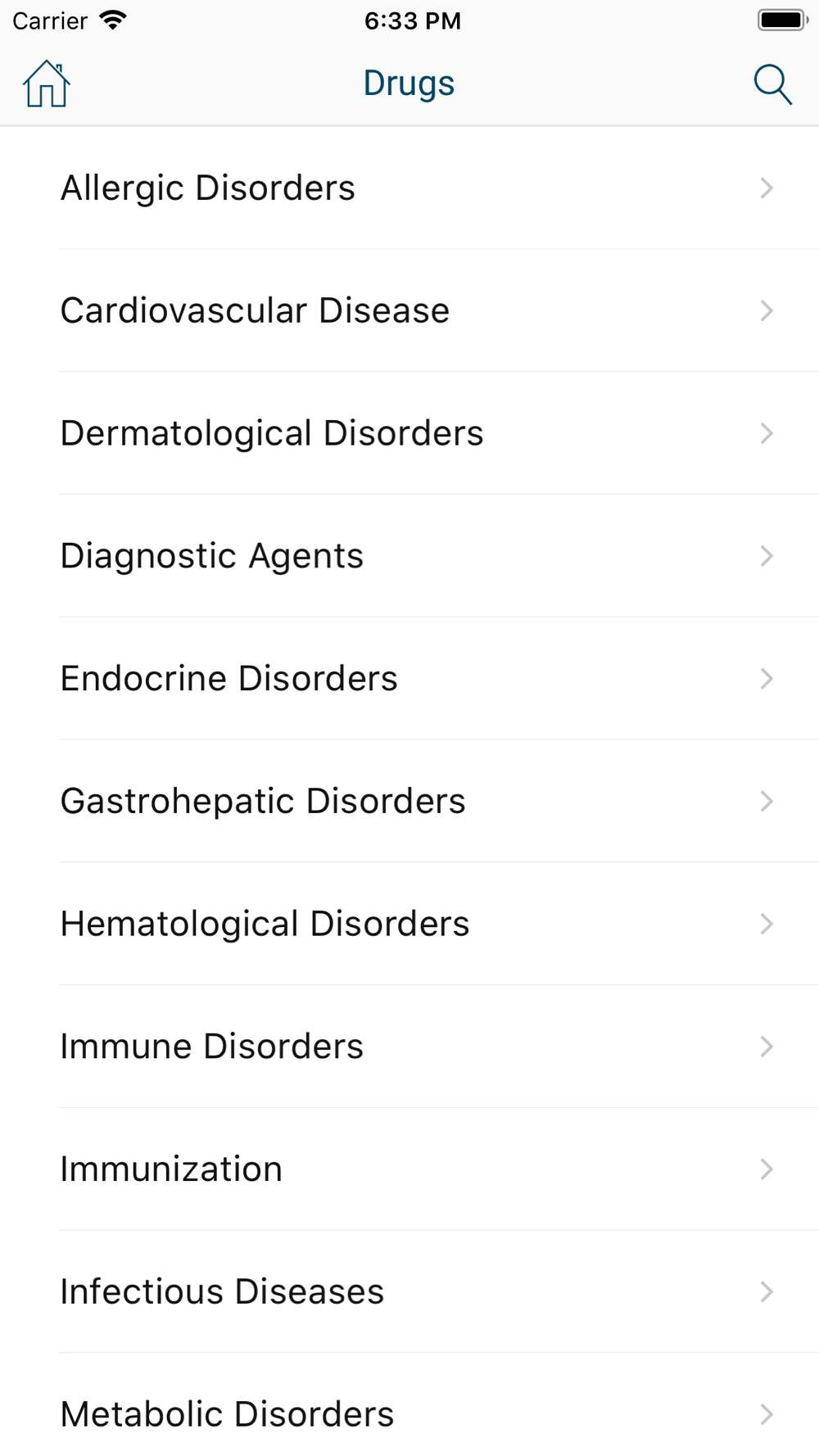Open Hematological Disorders list

(x=409, y=925)
